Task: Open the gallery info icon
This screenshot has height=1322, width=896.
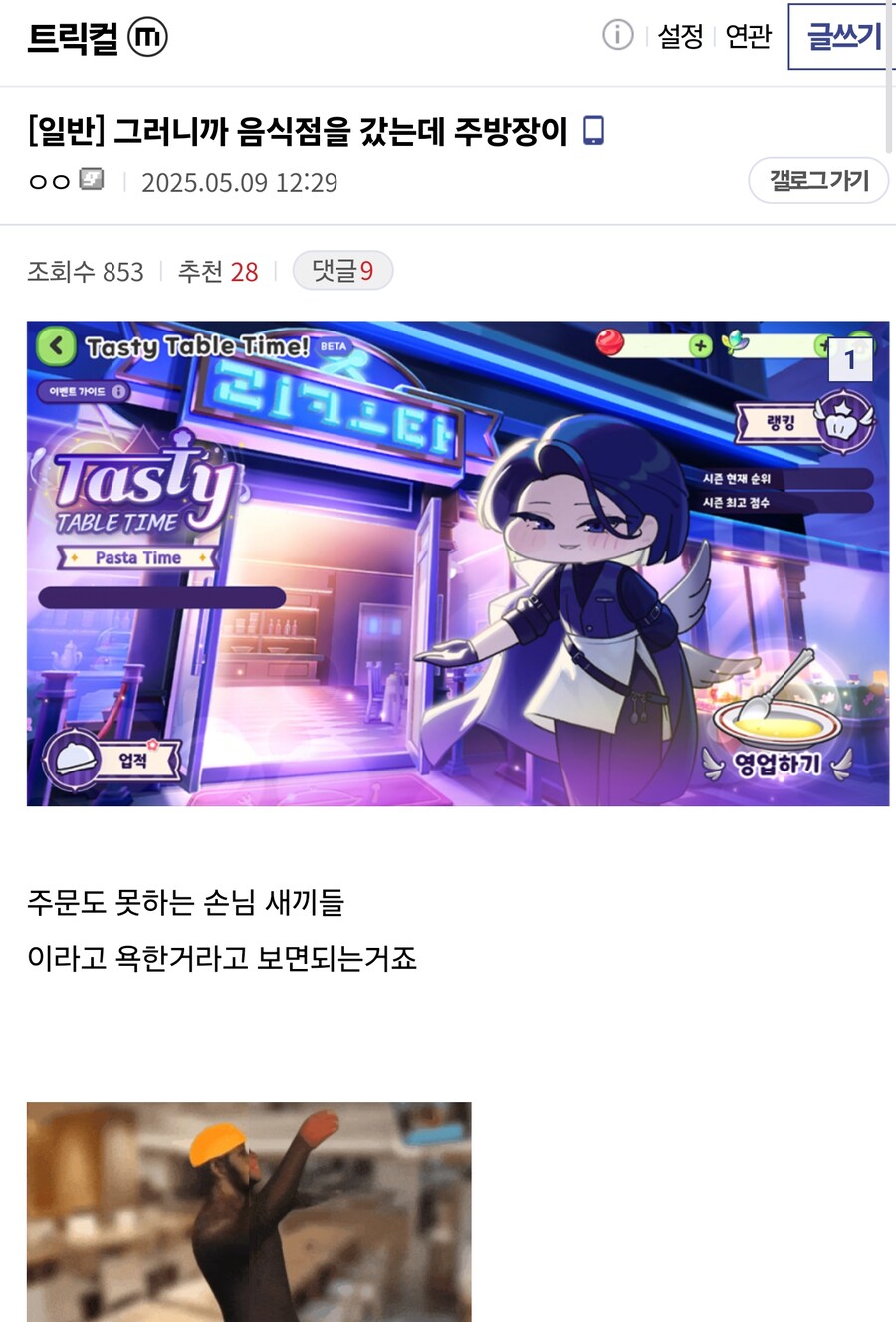Action: (617, 36)
